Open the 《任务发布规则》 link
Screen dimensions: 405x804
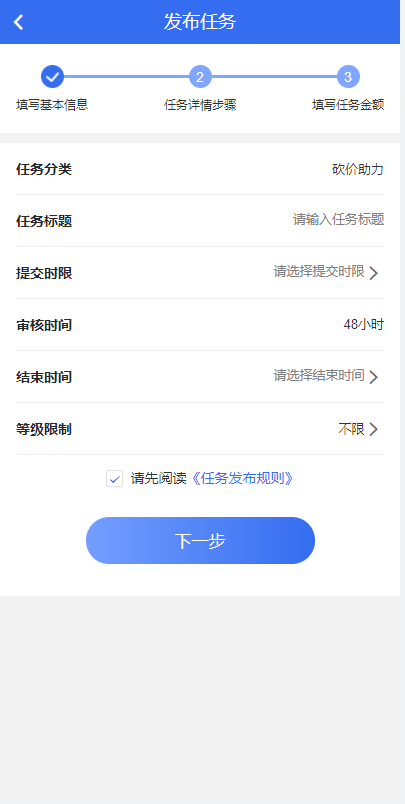pos(242,479)
